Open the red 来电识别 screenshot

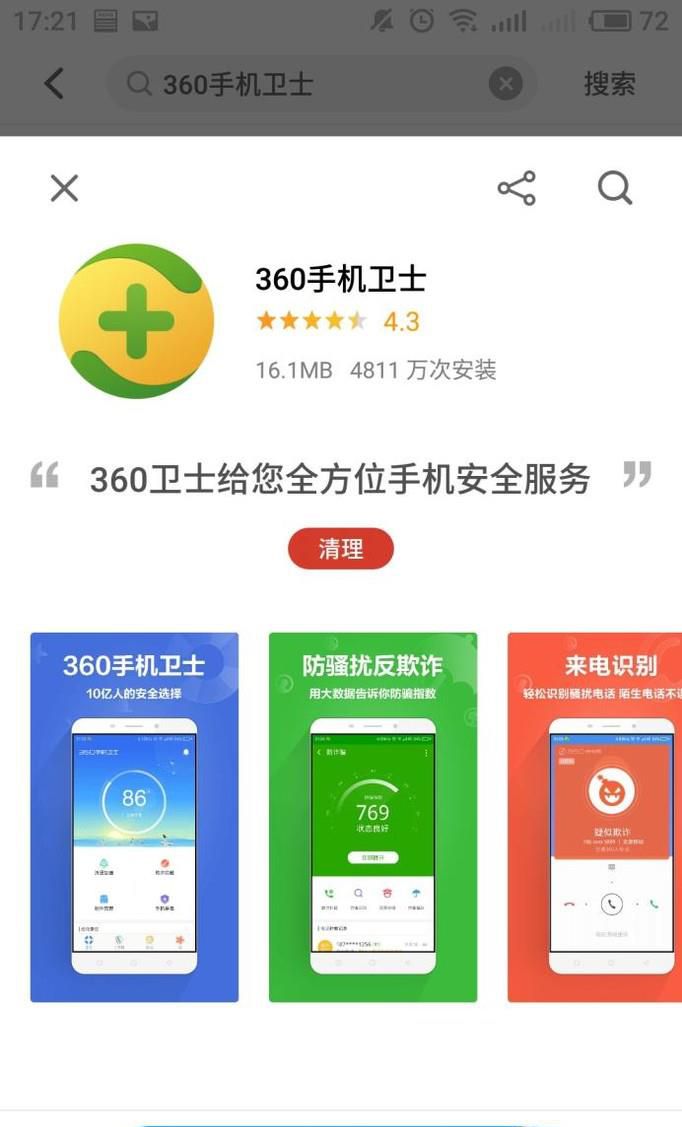595,817
